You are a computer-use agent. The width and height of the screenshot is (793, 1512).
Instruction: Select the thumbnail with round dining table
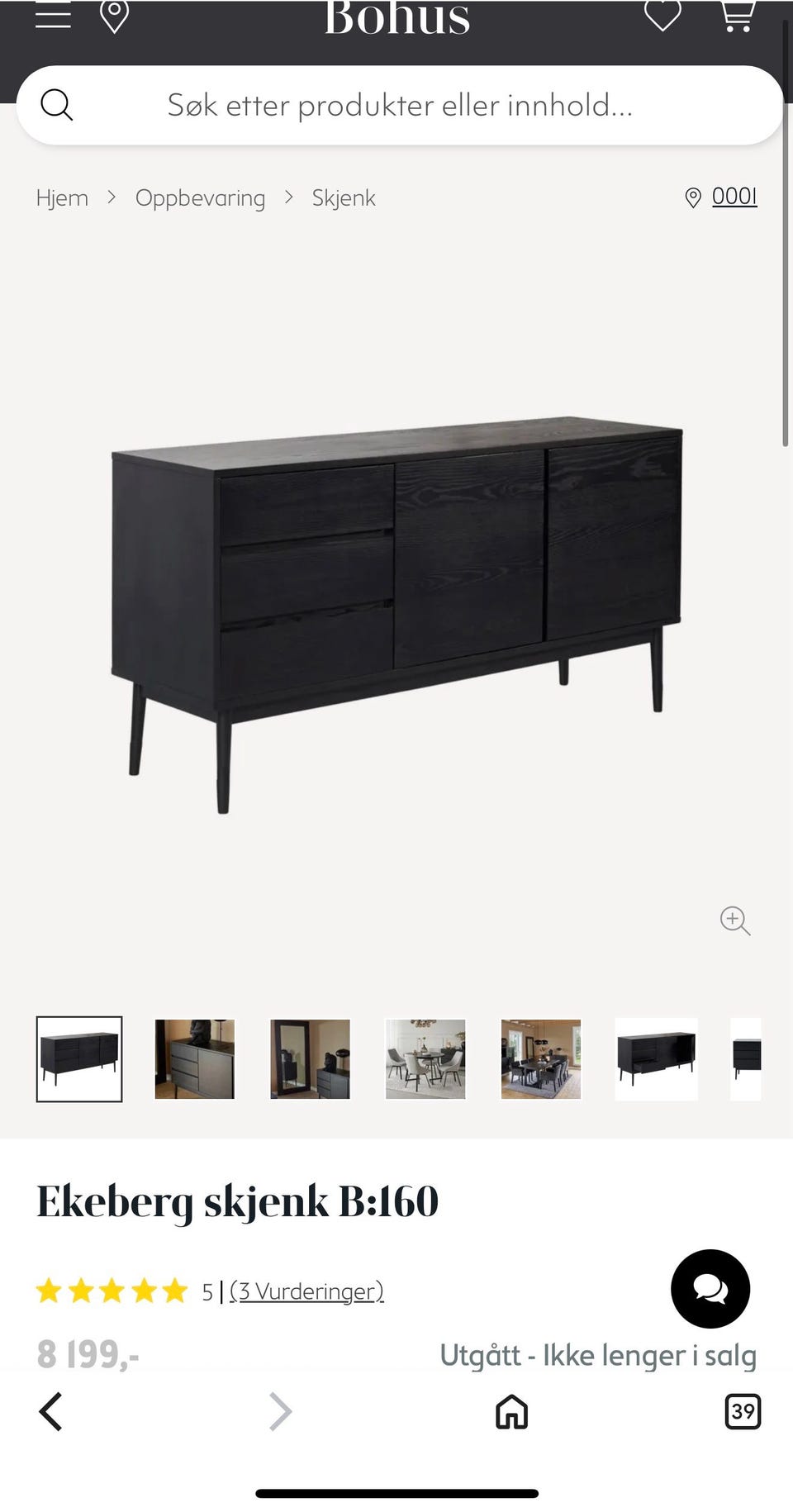(425, 1059)
